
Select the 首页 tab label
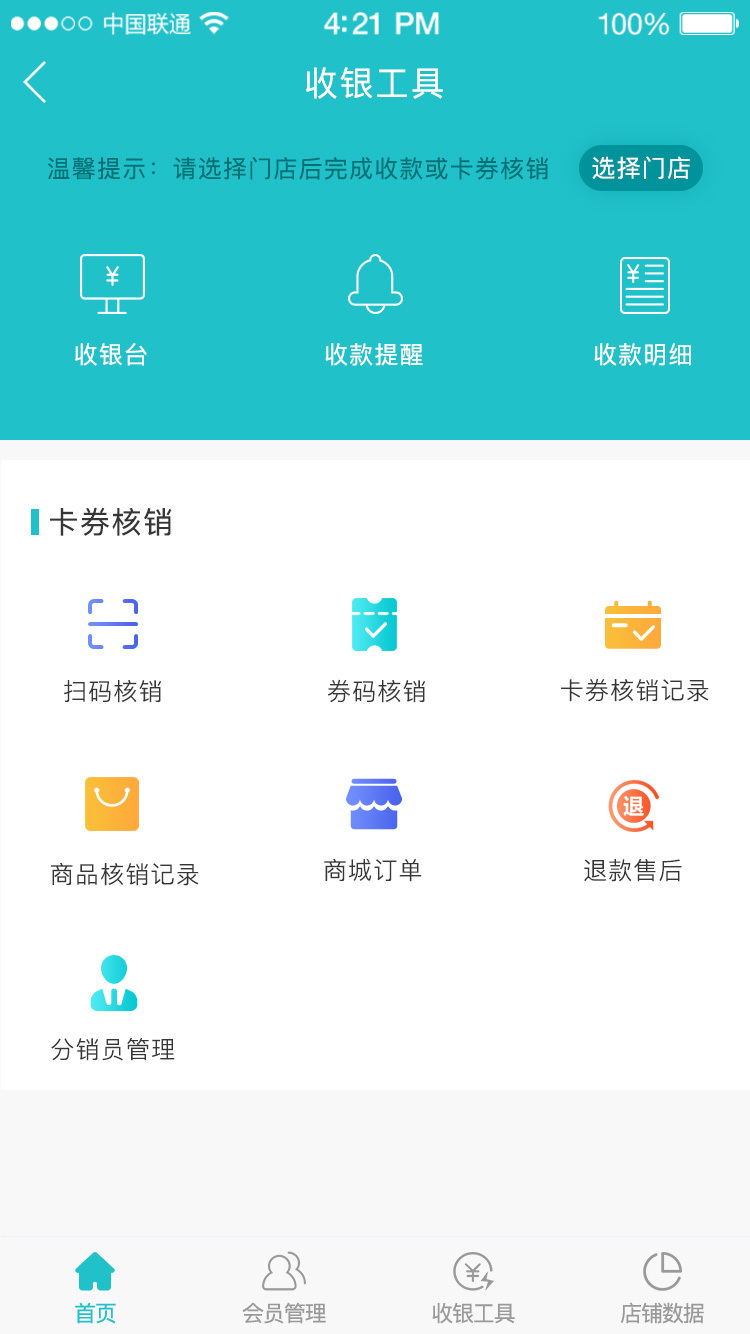tap(93, 1316)
